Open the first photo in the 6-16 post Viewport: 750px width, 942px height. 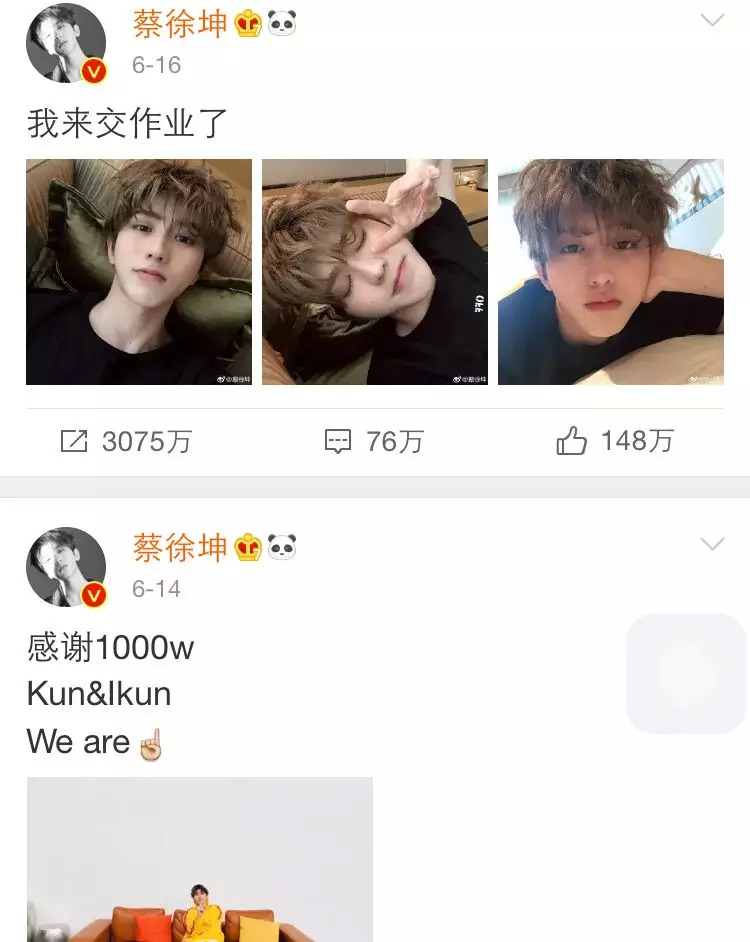(x=139, y=272)
